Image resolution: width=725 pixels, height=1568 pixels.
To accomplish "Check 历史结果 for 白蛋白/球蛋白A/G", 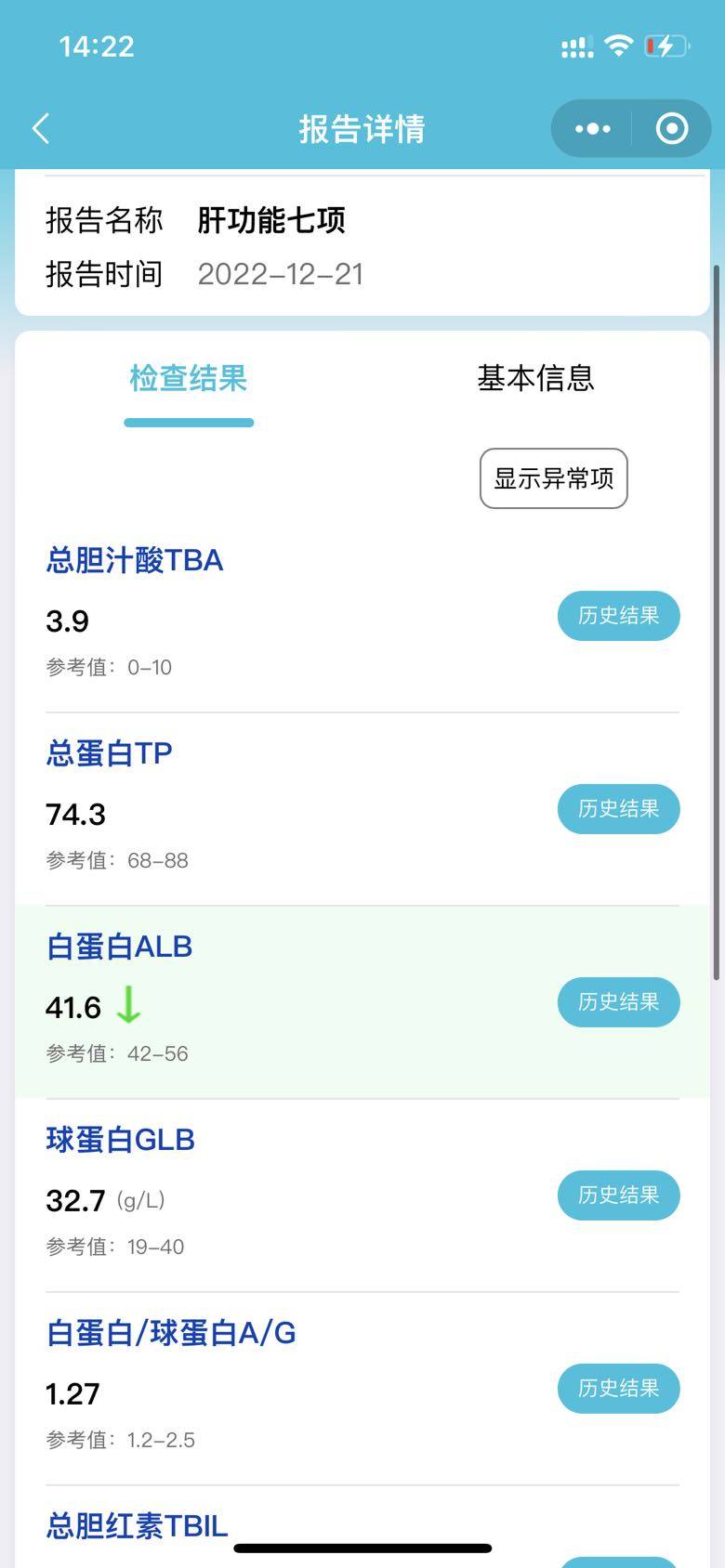I will tap(618, 1389).
